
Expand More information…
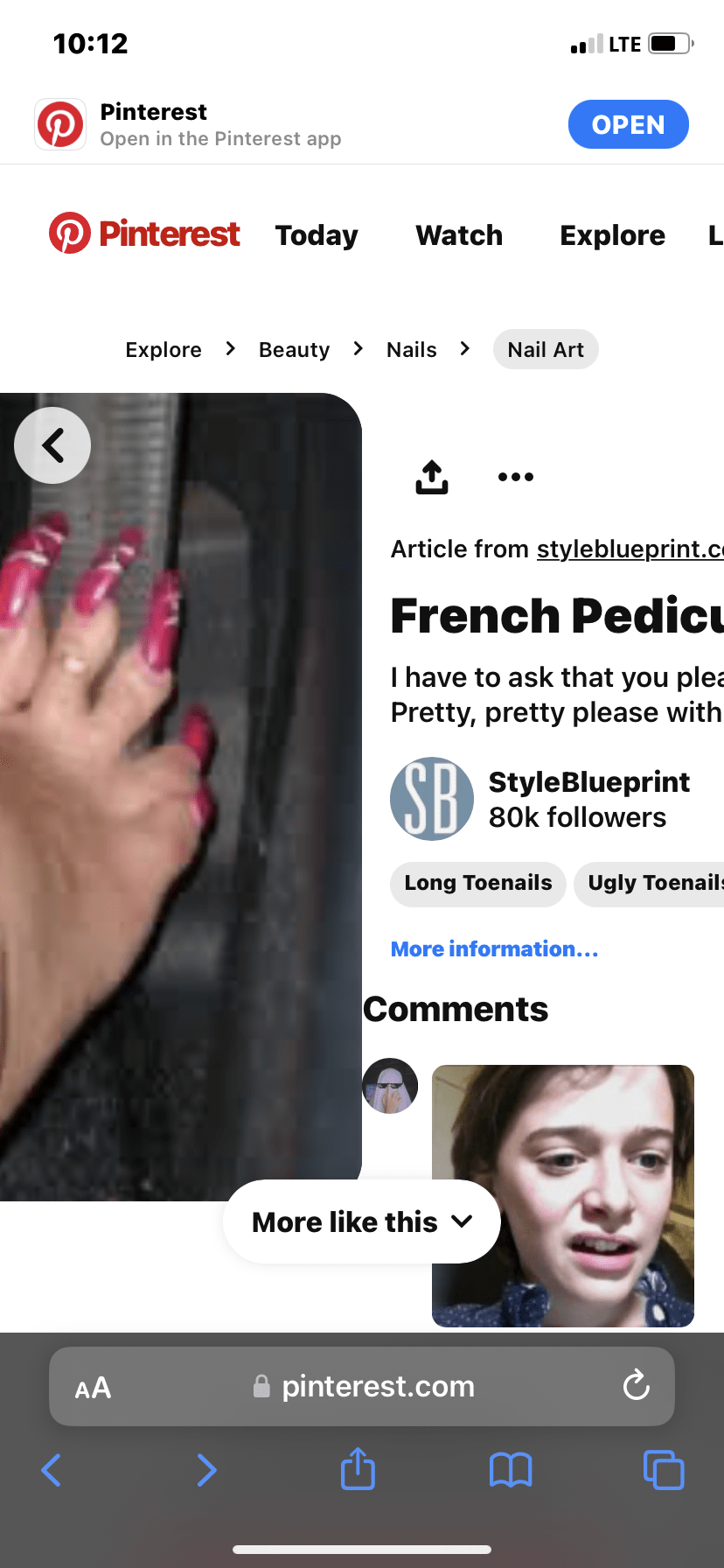495,949
